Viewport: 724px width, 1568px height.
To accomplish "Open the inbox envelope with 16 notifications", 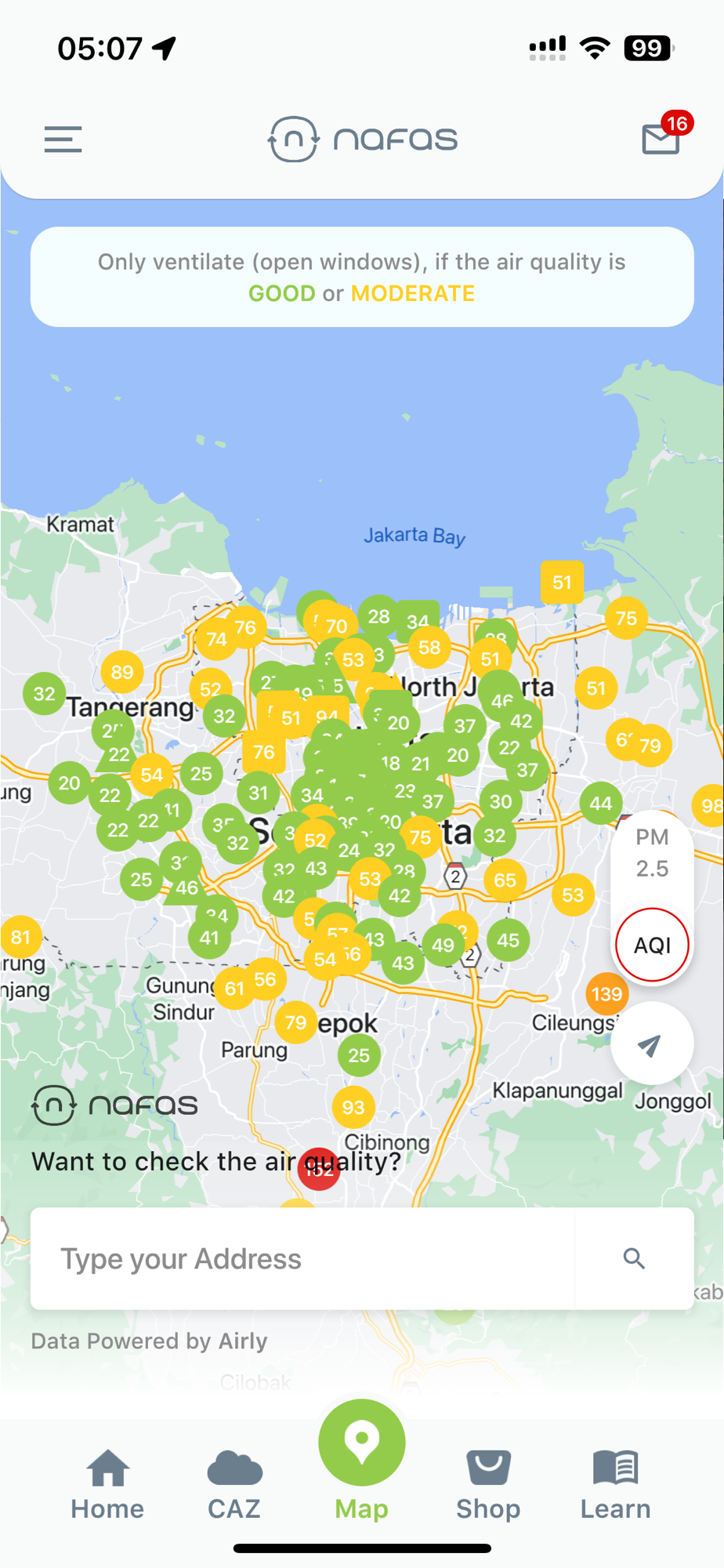I will (x=661, y=139).
